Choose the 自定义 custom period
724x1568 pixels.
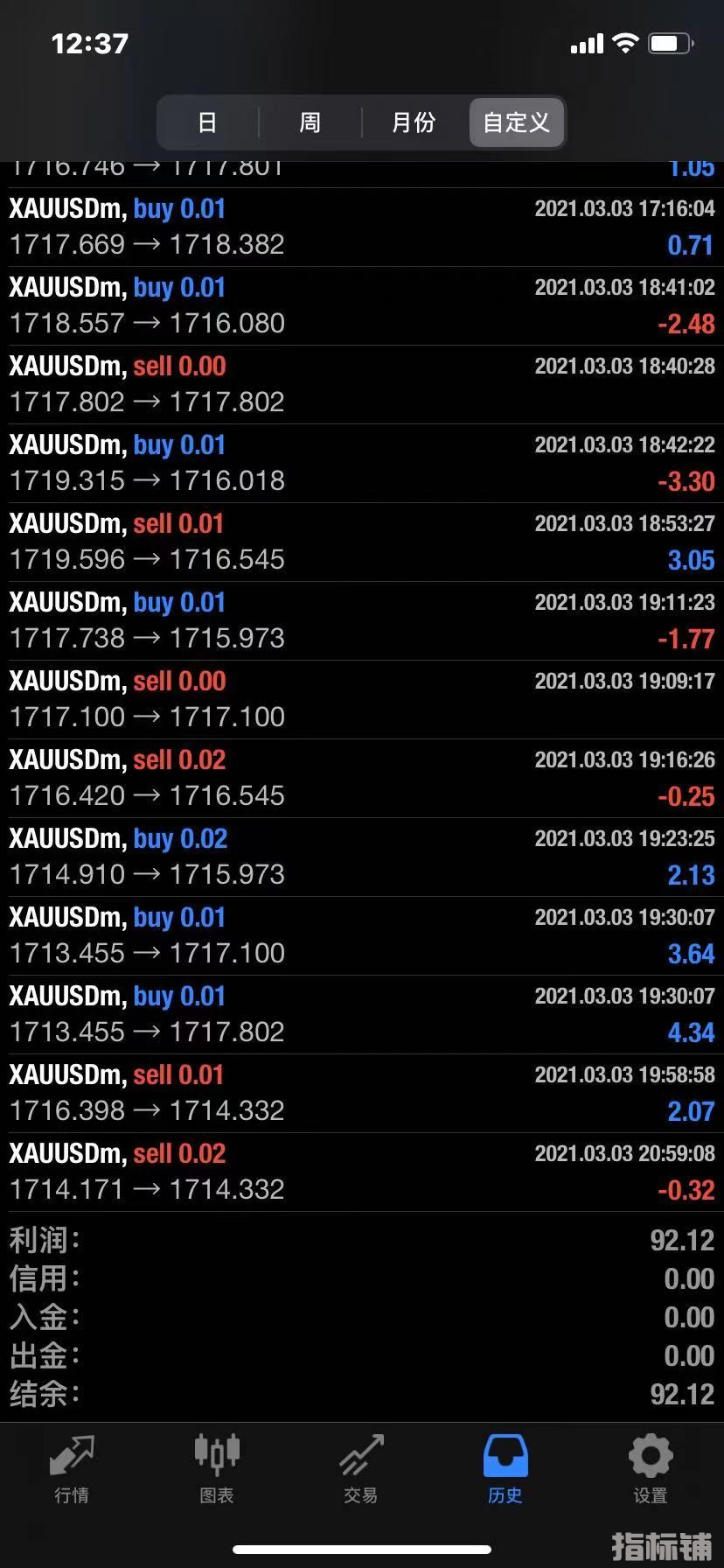pyautogui.click(x=517, y=122)
